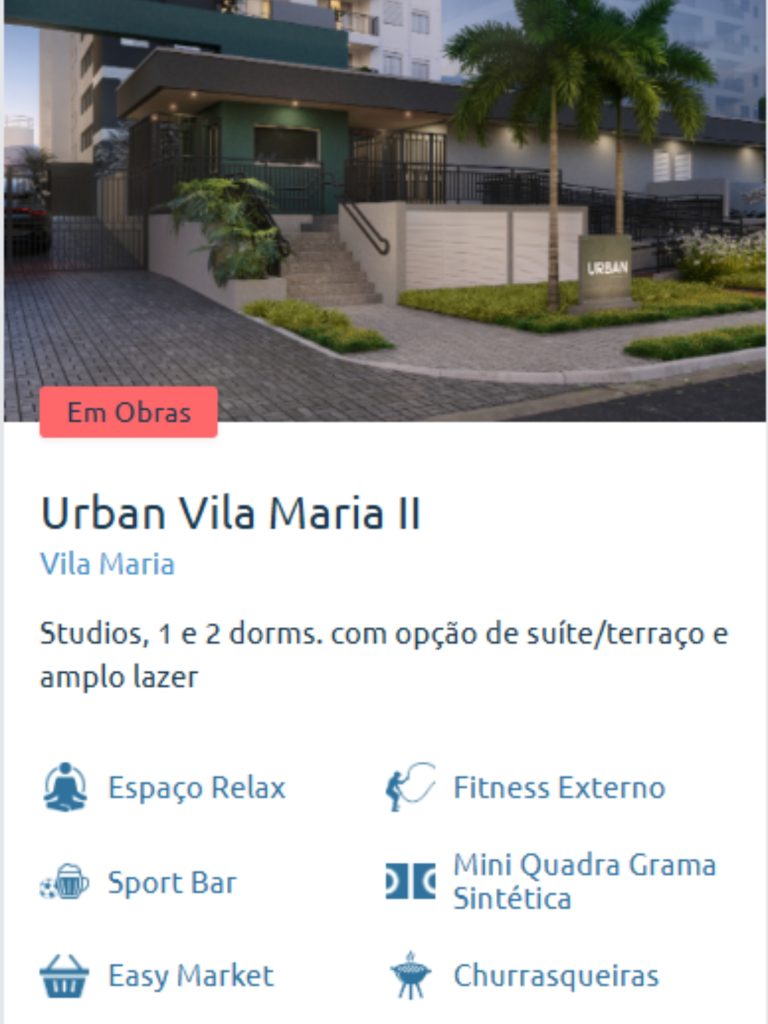Open the Vila Maria neighborhood link
Viewport: 768px width, 1024px height.
pos(107,564)
